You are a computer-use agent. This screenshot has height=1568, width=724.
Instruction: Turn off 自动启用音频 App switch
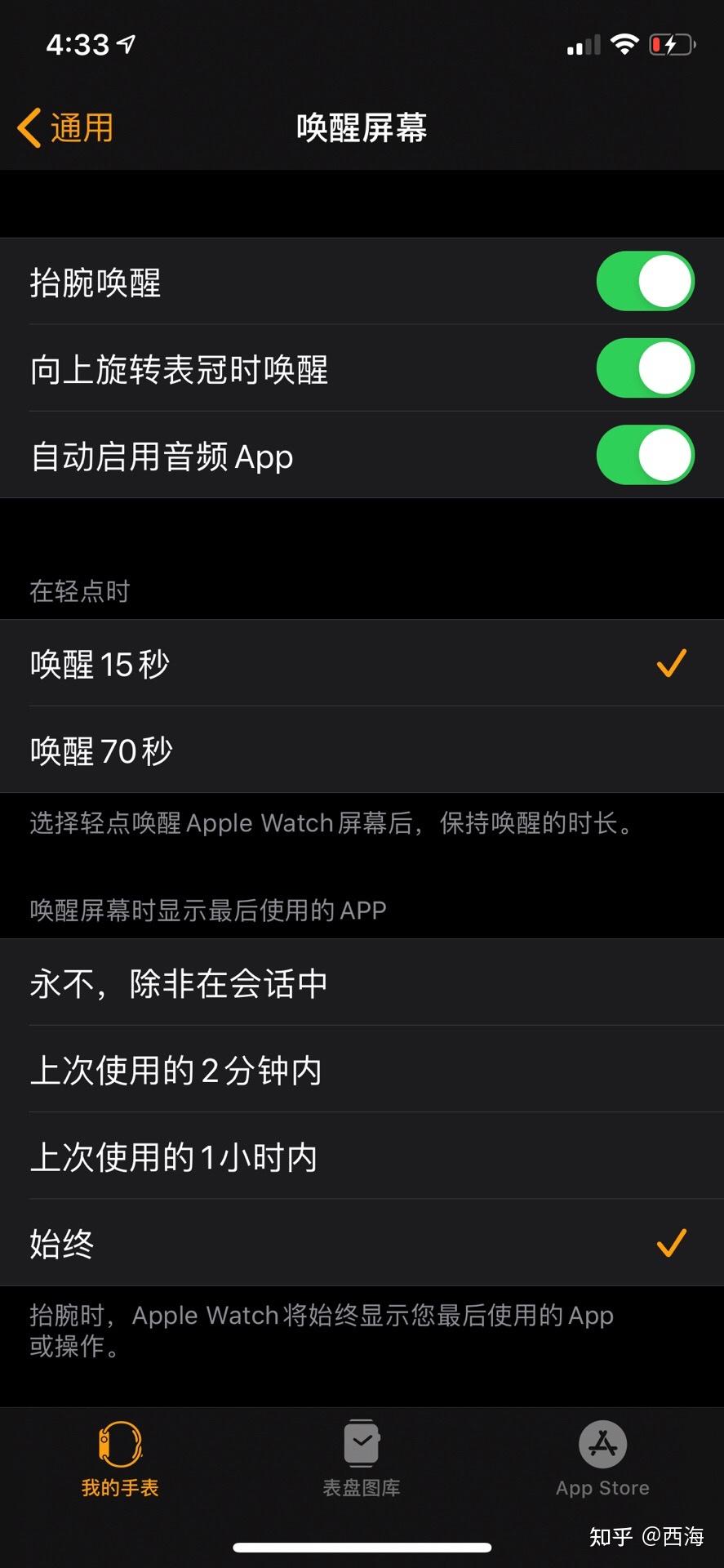click(645, 455)
